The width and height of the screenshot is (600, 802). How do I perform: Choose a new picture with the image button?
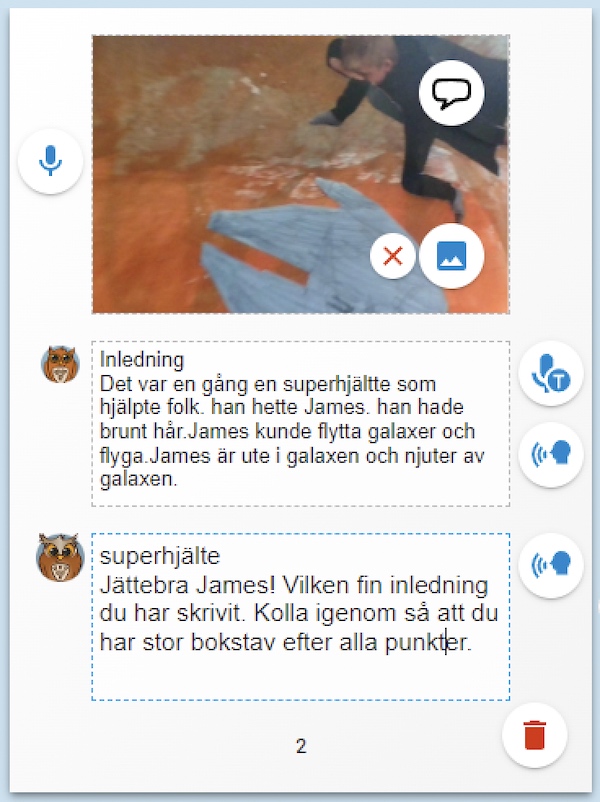(451, 256)
